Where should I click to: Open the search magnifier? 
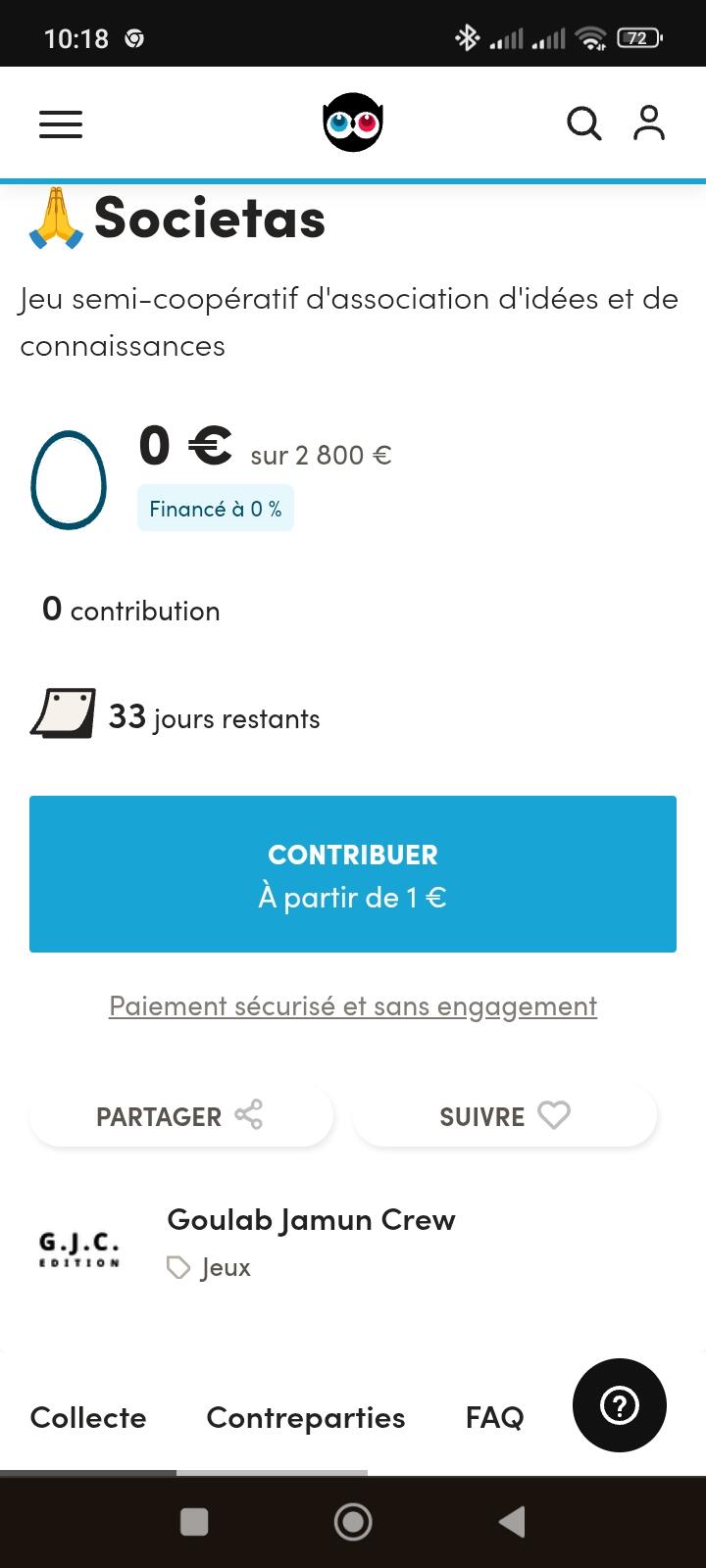click(x=584, y=124)
